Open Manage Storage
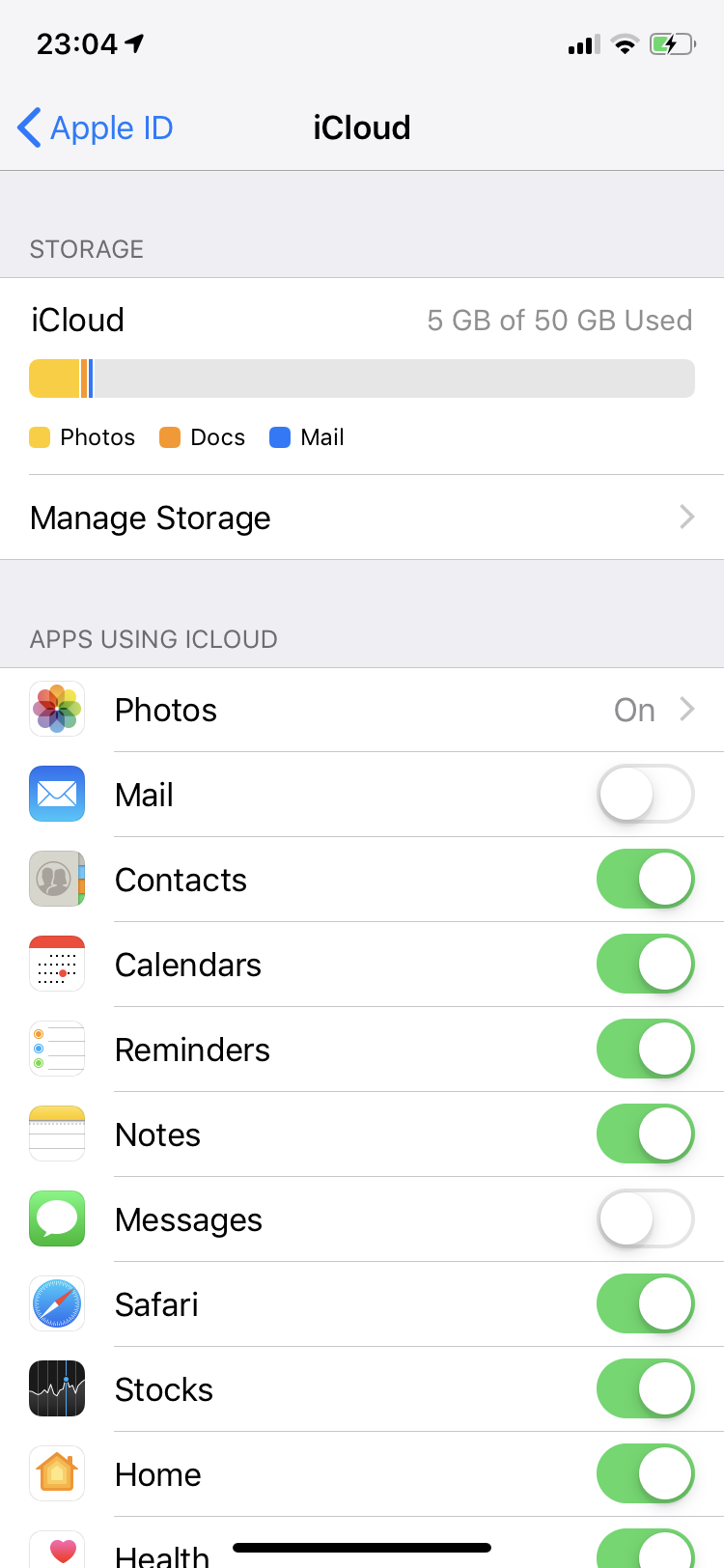This screenshot has height=1568, width=724. point(362,518)
